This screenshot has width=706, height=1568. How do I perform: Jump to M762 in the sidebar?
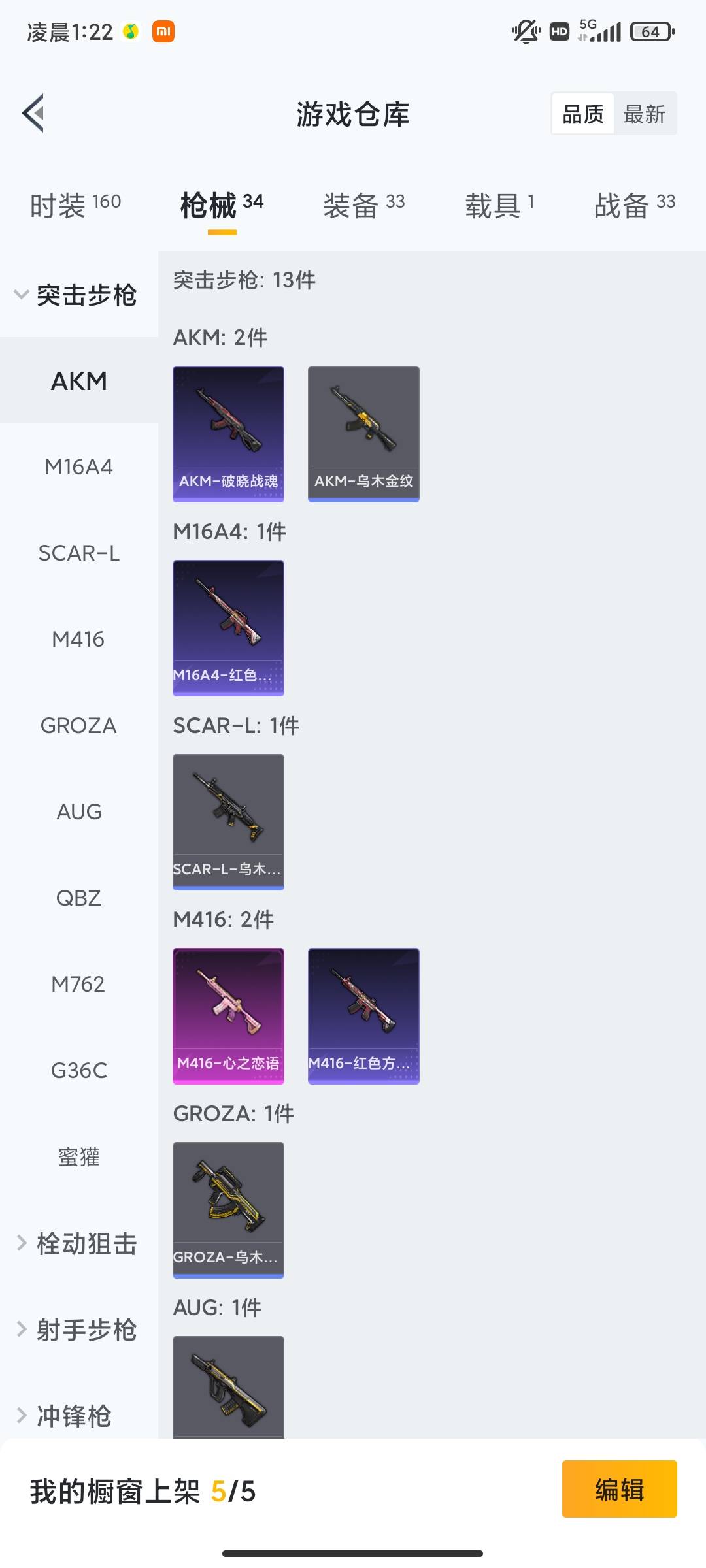[x=78, y=985]
